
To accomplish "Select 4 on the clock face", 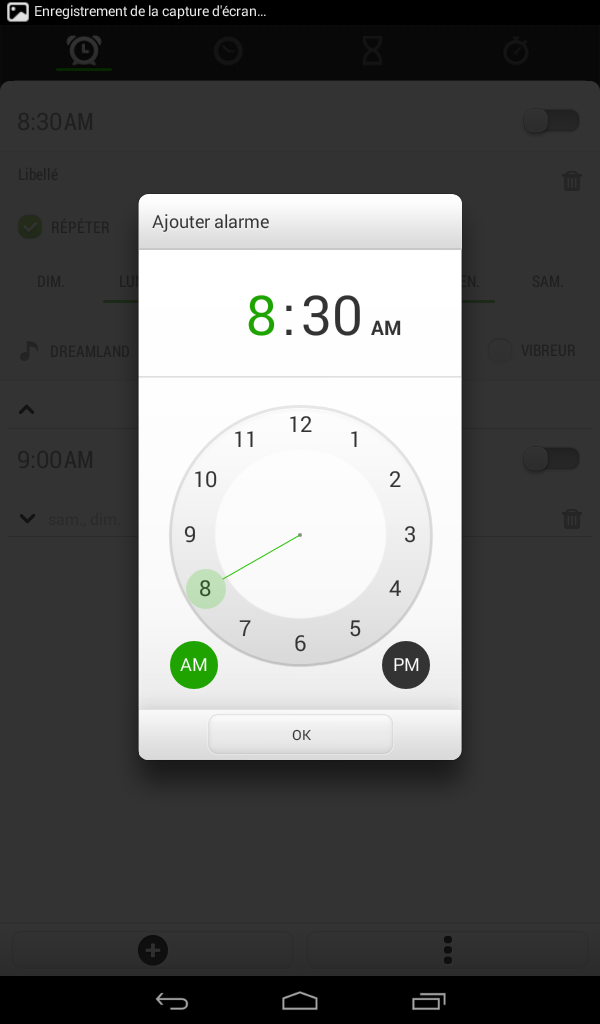I will tap(395, 589).
